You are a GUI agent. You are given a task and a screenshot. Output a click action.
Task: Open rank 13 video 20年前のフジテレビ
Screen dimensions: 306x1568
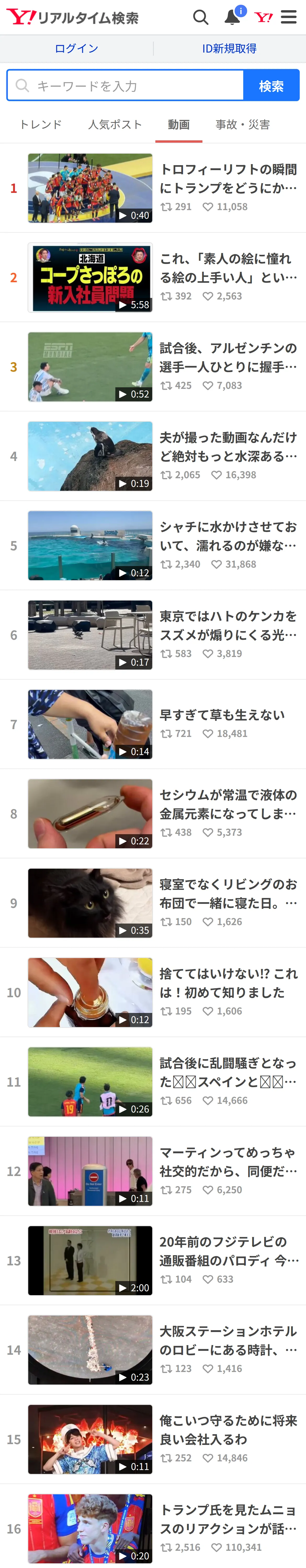153,1261
